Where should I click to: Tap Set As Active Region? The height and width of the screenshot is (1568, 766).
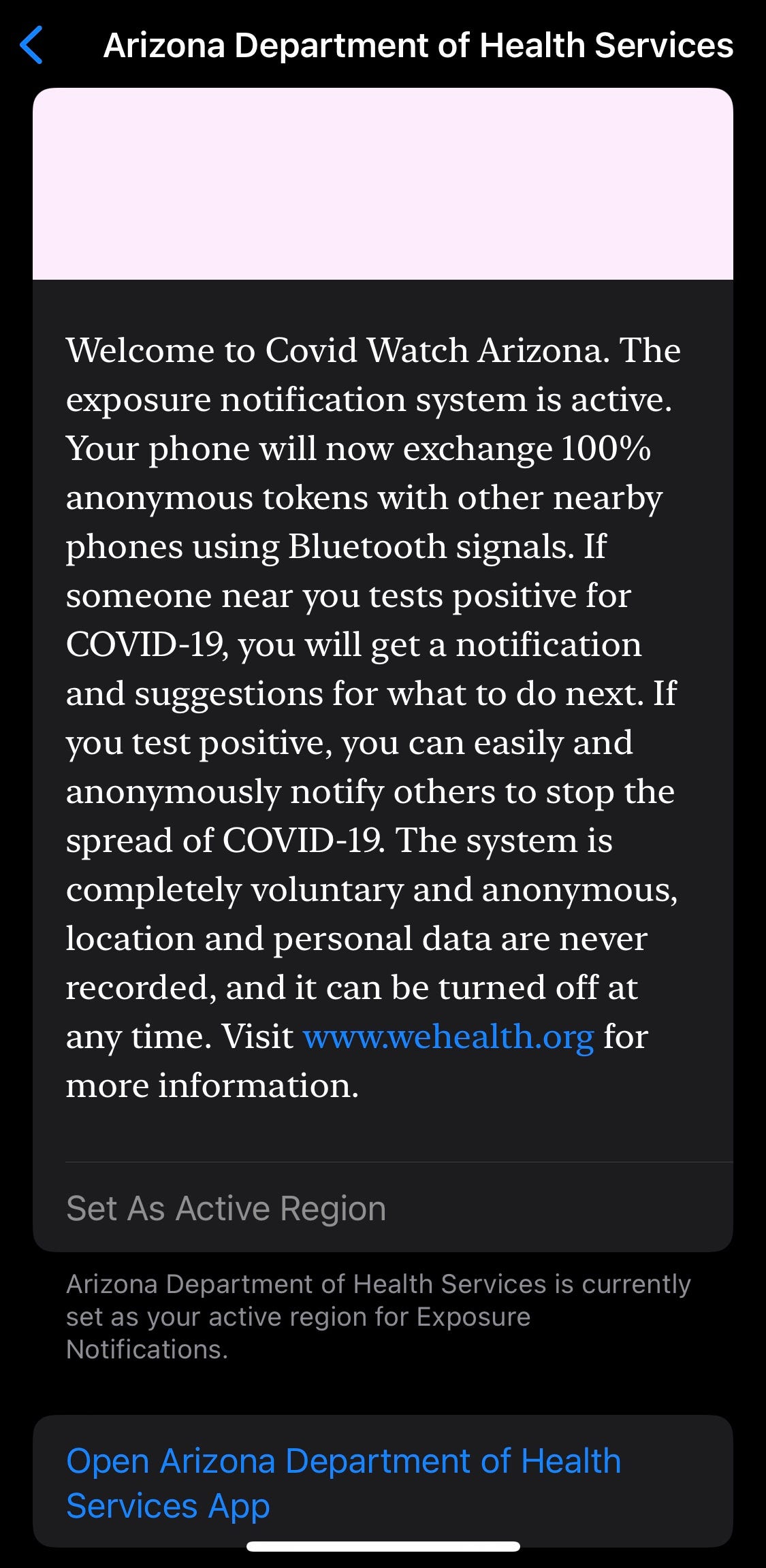click(x=383, y=1208)
